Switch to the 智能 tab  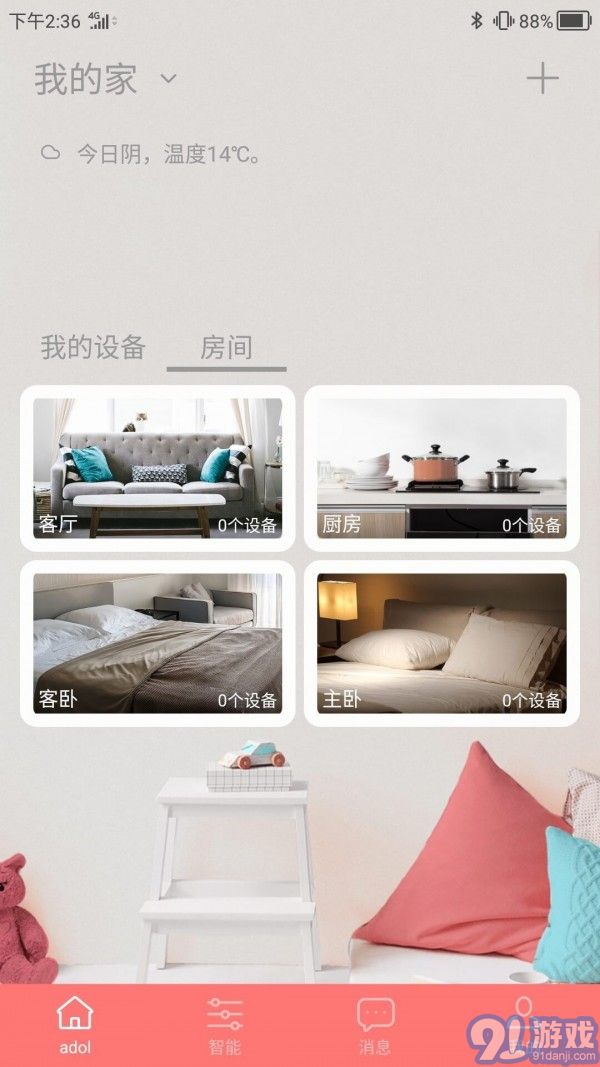tap(225, 1025)
